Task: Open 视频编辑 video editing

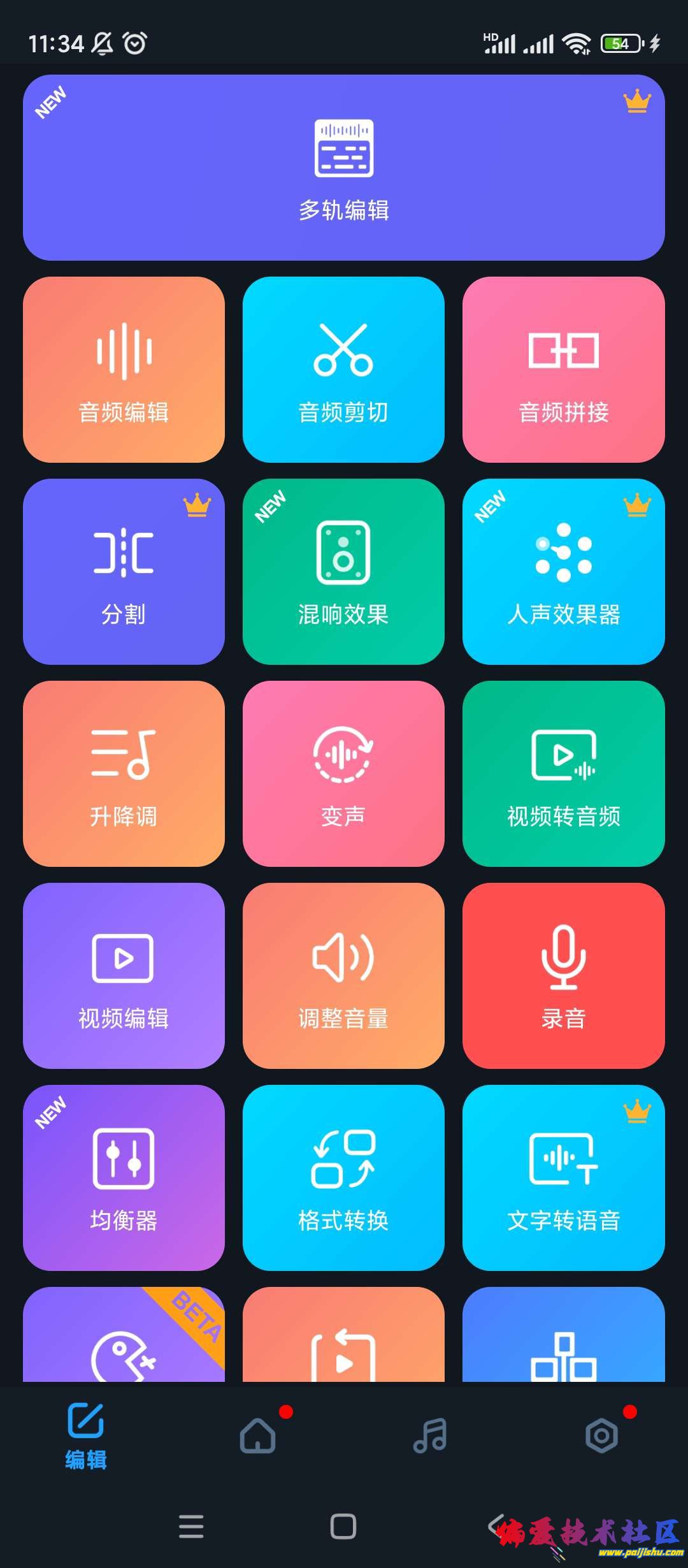Action: [x=124, y=975]
